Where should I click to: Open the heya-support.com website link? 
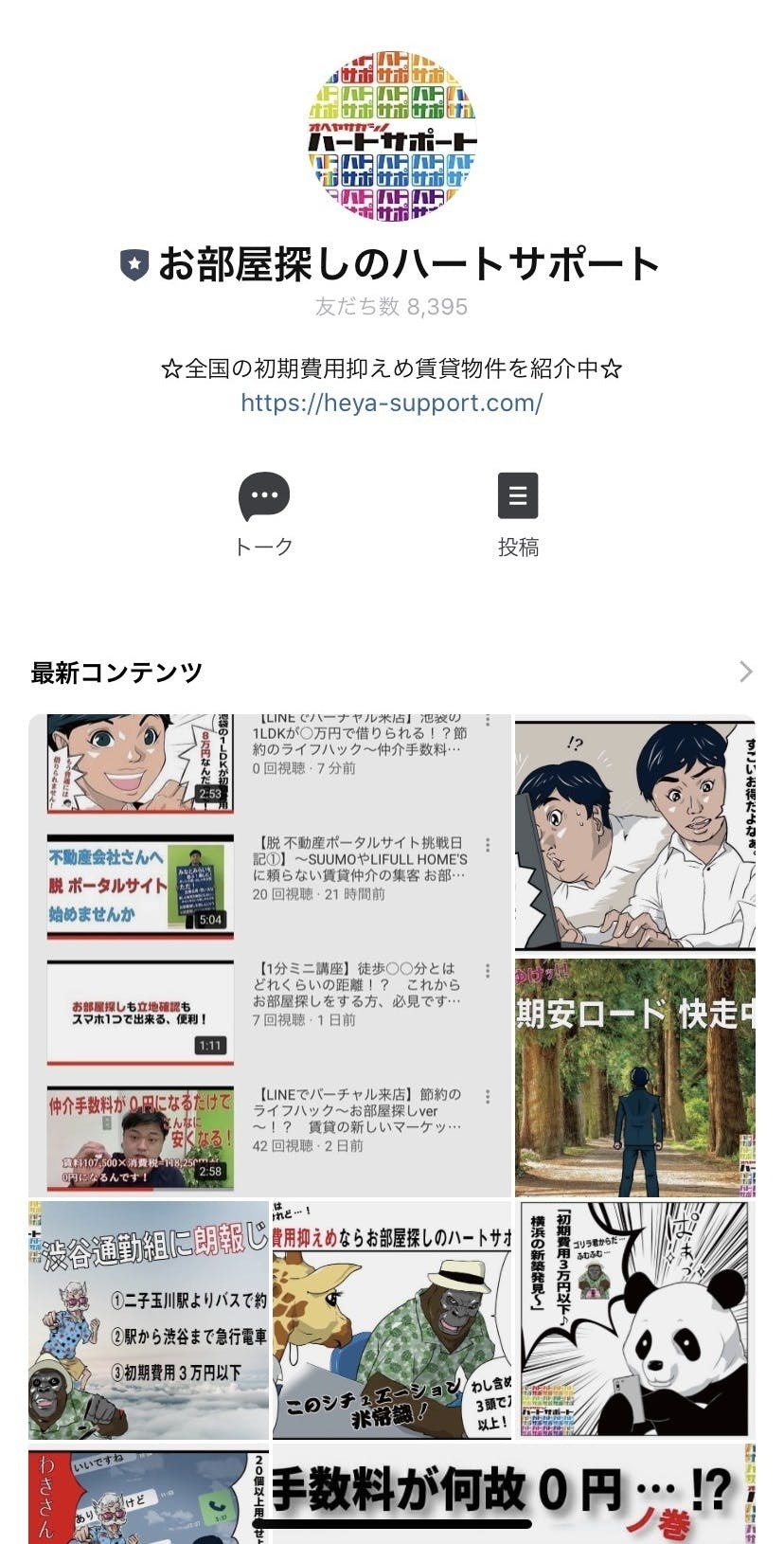391,403
